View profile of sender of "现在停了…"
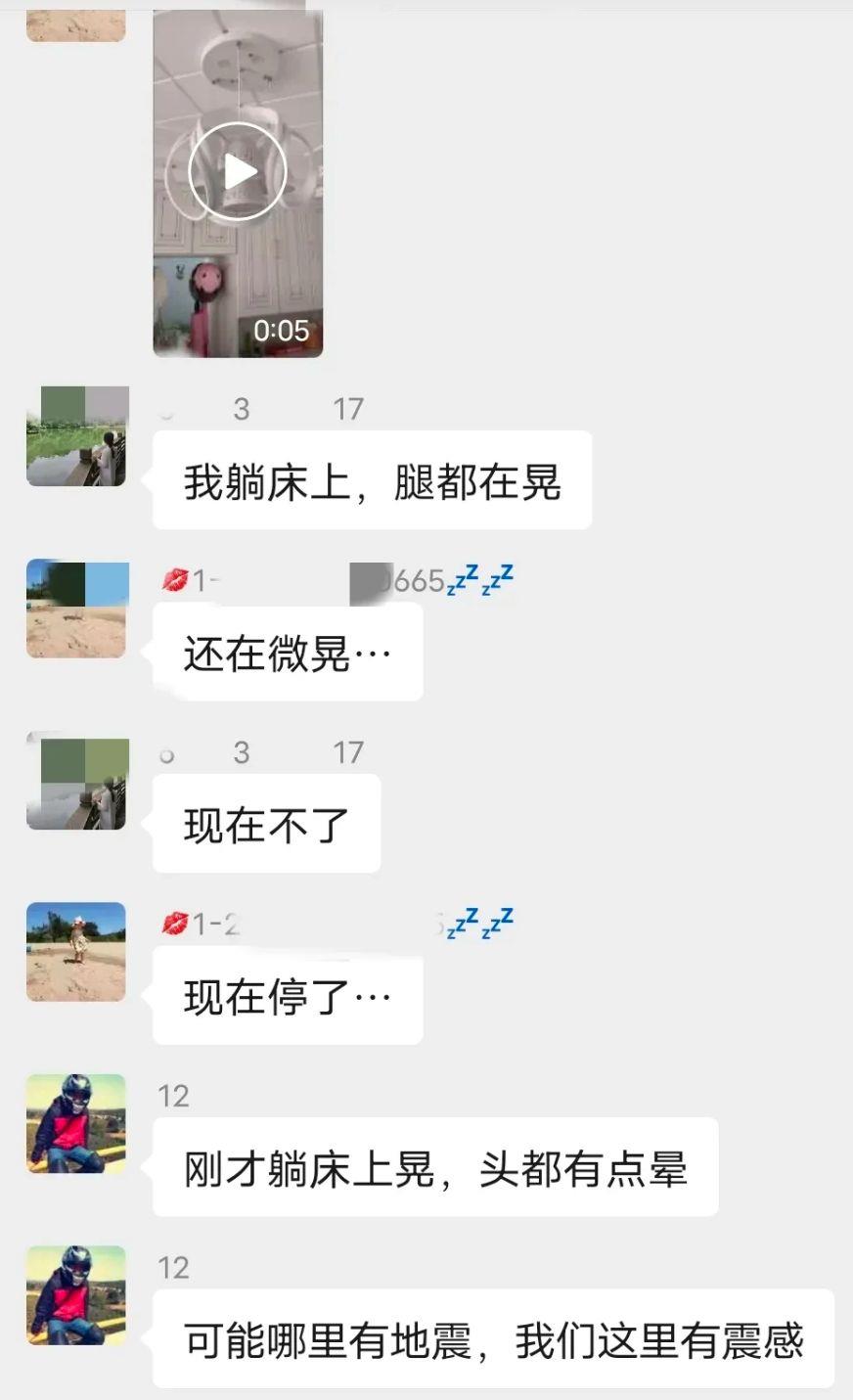Image resolution: width=853 pixels, height=1400 pixels. pyautogui.click(x=76, y=952)
